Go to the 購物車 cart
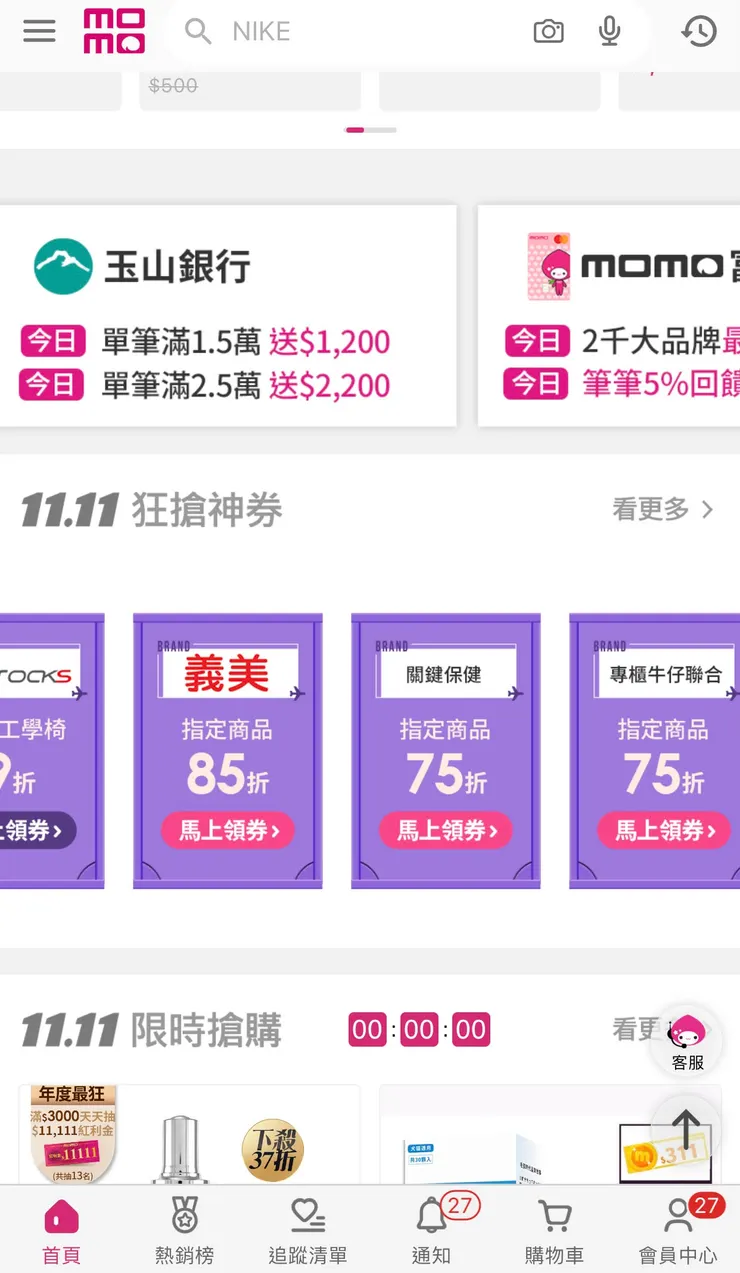The image size is (740, 1273). point(554,1231)
